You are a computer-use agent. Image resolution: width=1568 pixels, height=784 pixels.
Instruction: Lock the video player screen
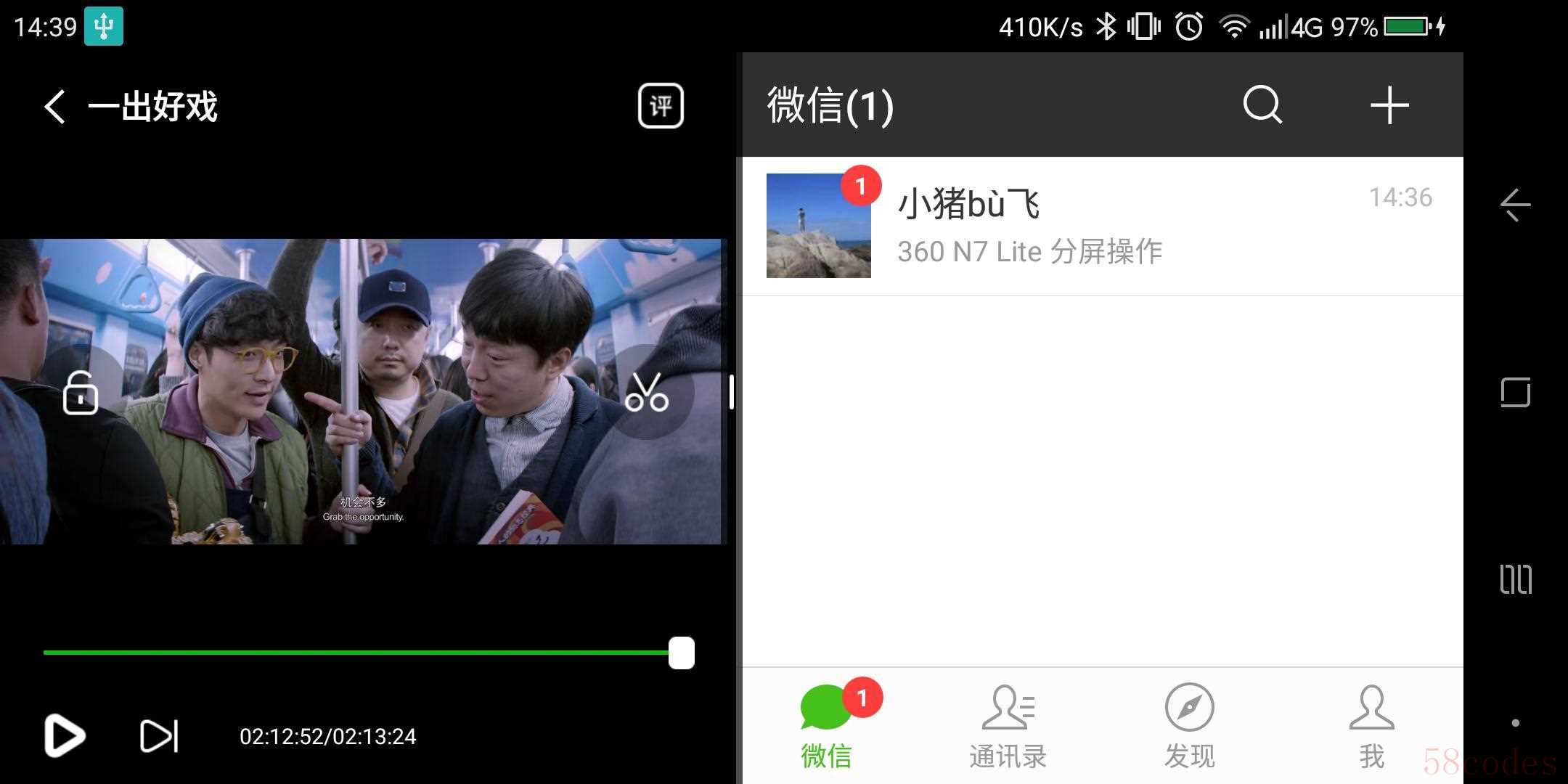click(x=81, y=393)
